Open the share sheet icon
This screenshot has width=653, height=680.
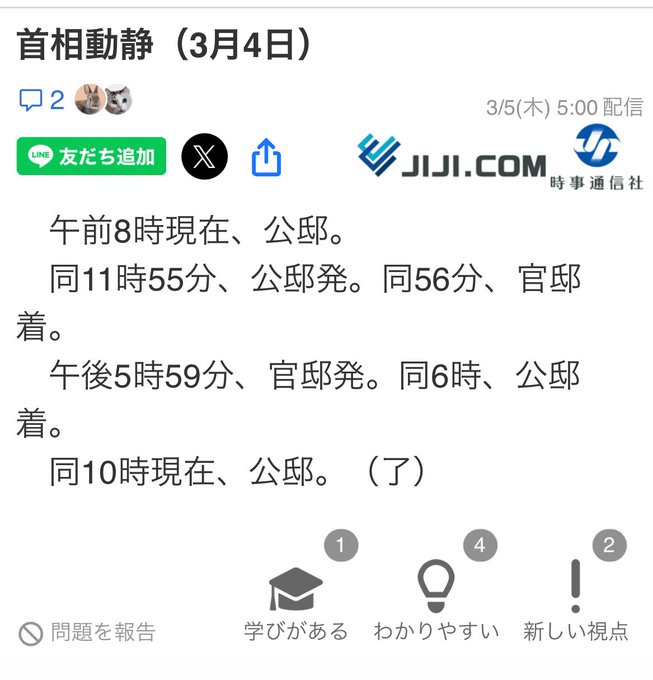pos(266,157)
